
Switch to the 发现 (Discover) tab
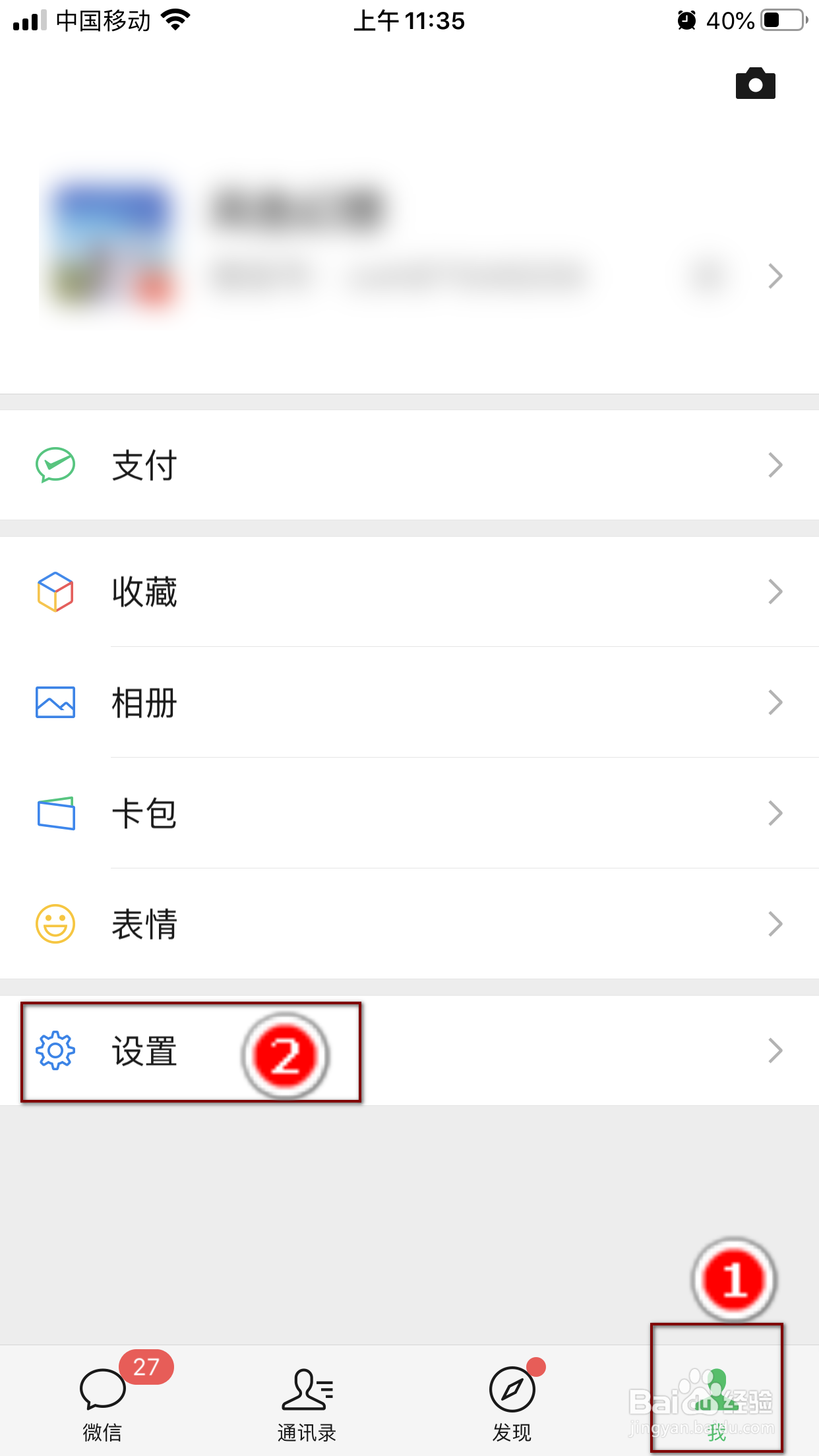tap(512, 1405)
